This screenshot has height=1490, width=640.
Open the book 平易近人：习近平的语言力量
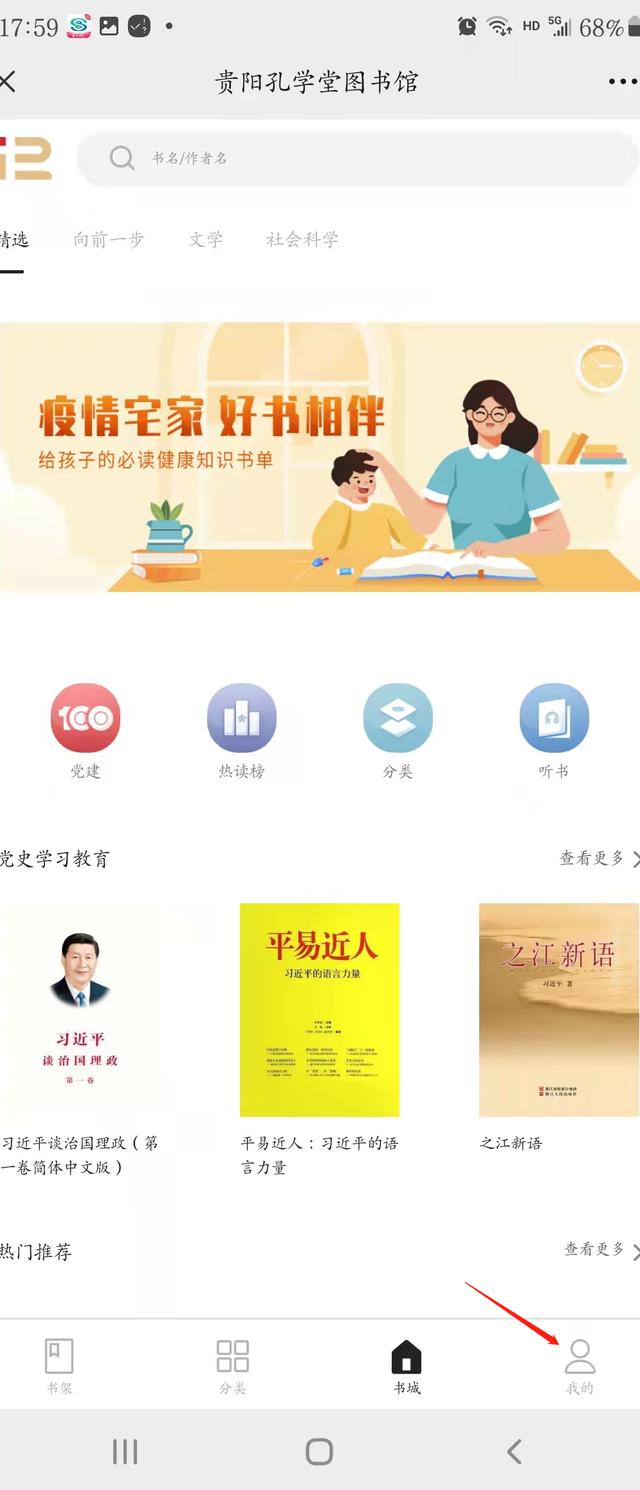click(x=319, y=1010)
